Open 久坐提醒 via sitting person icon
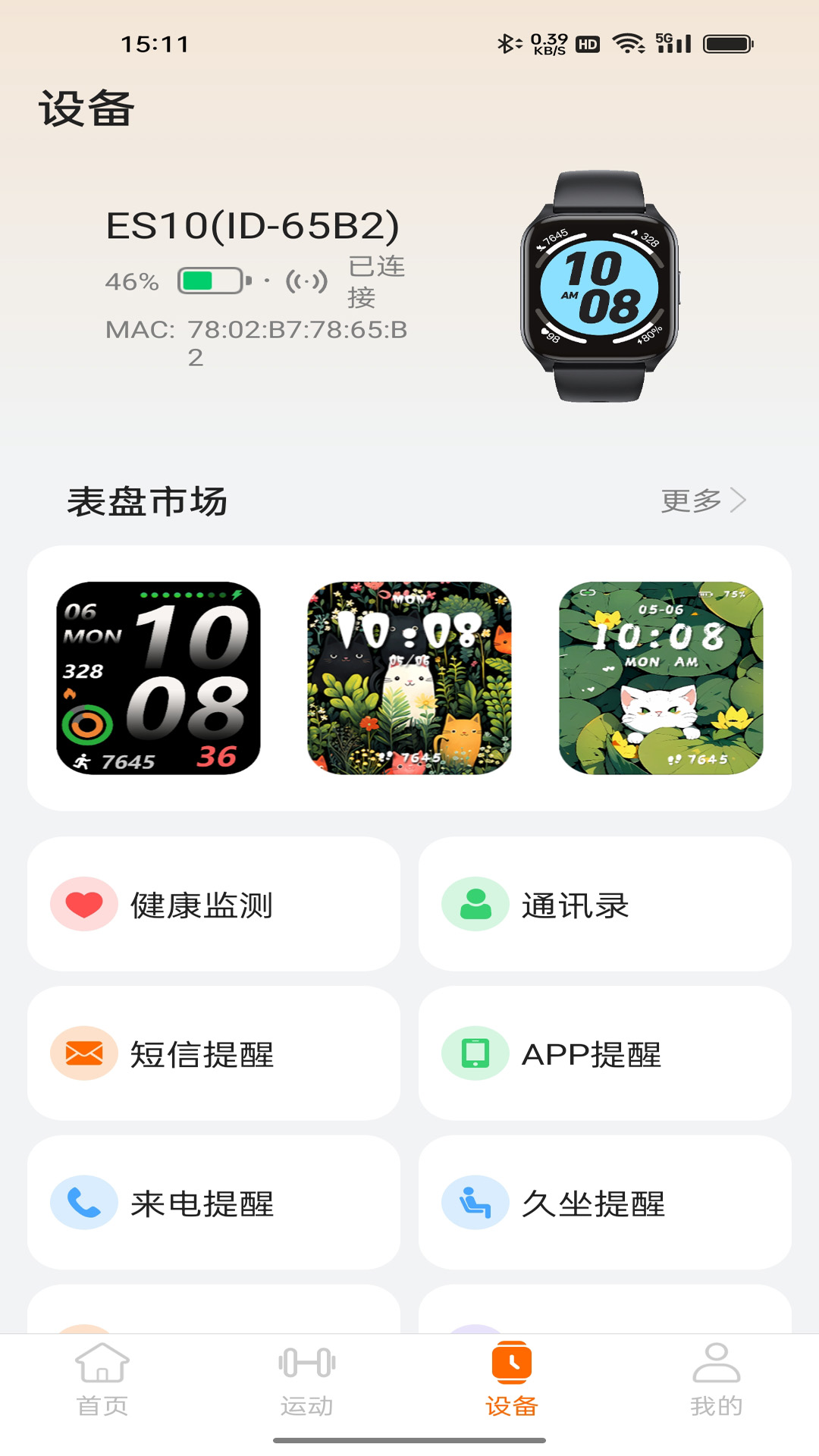819x1456 pixels. pyautogui.click(x=474, y=1203)
